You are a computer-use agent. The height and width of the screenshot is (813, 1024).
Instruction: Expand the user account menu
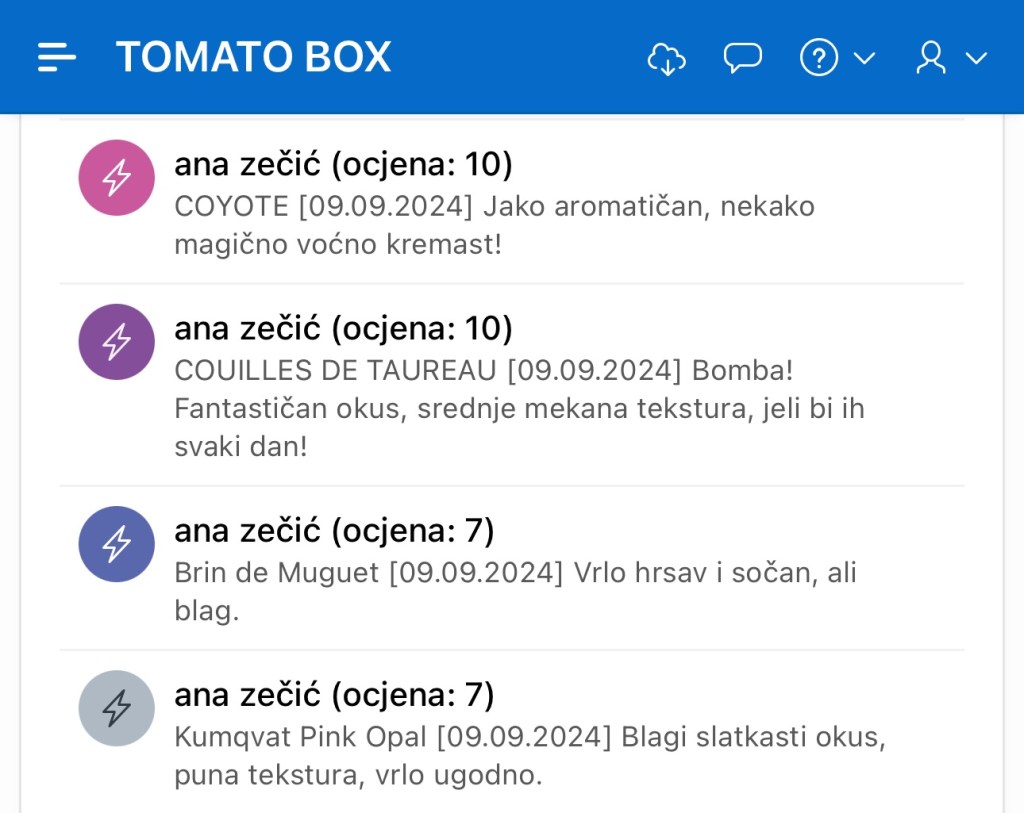(x=950, y=59)
